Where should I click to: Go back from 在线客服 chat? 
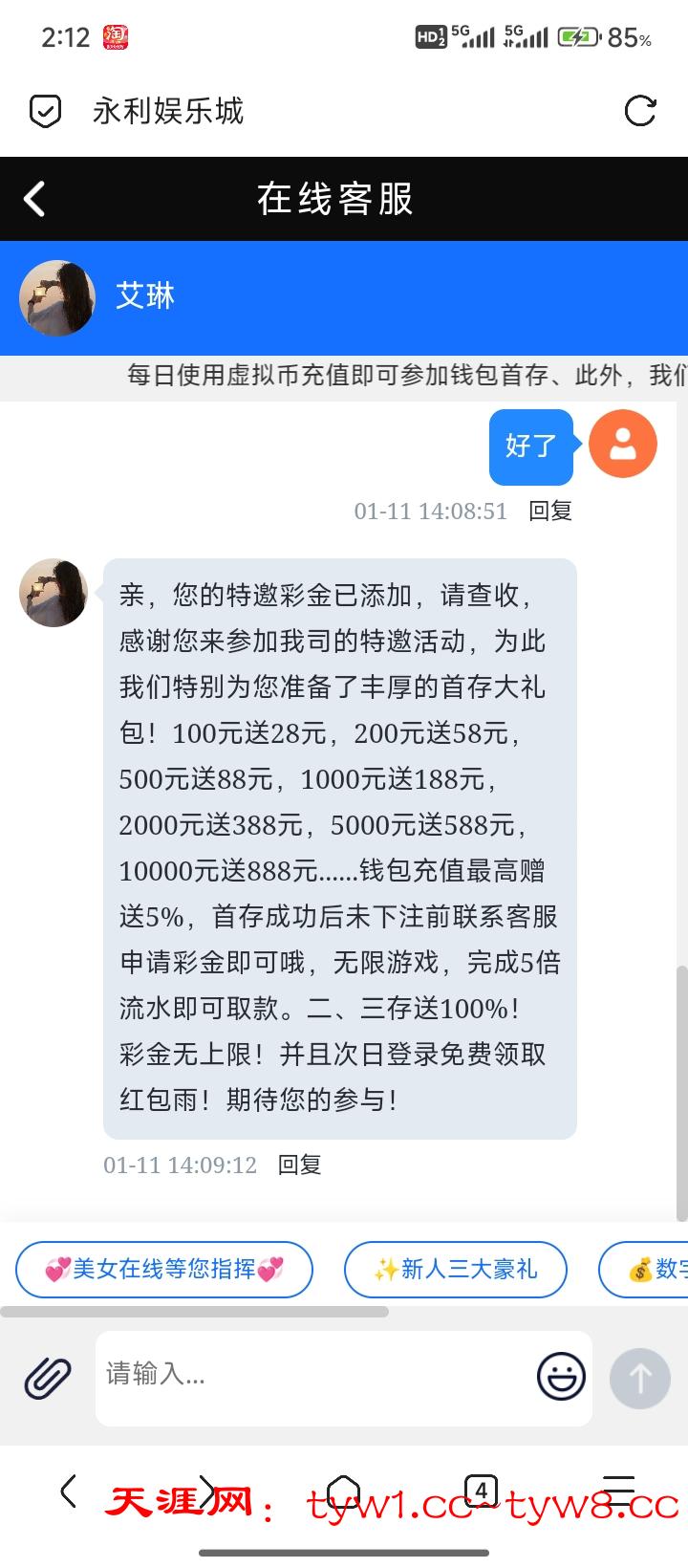pos(35,199)
